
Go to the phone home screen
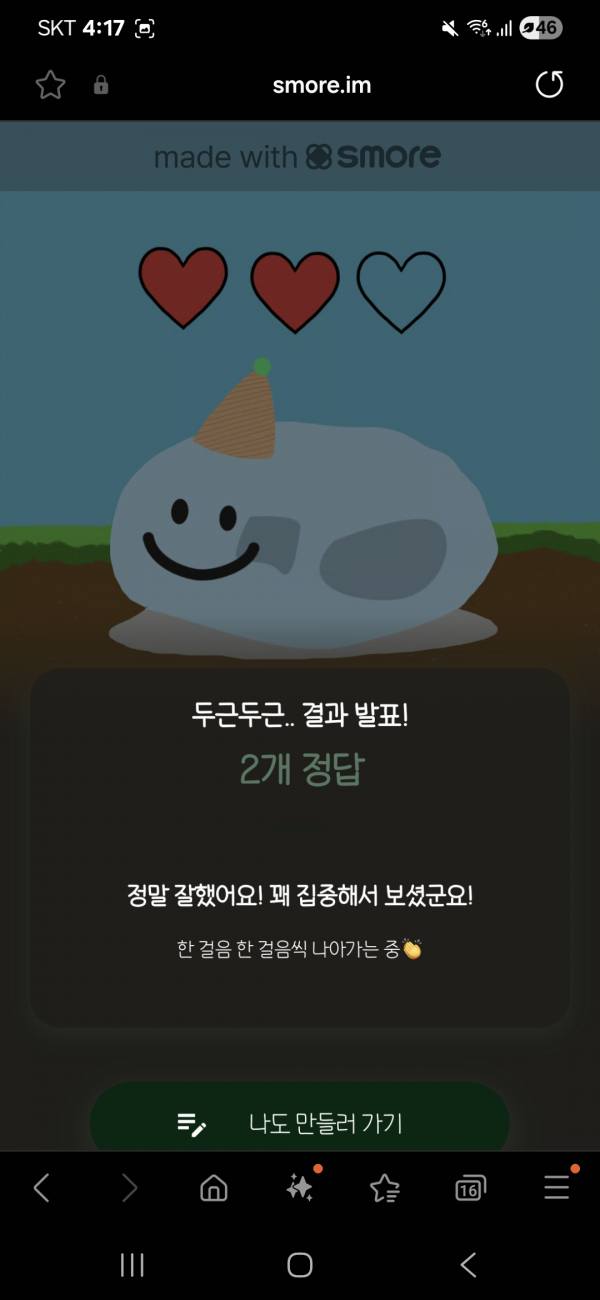click(300, 1265)
